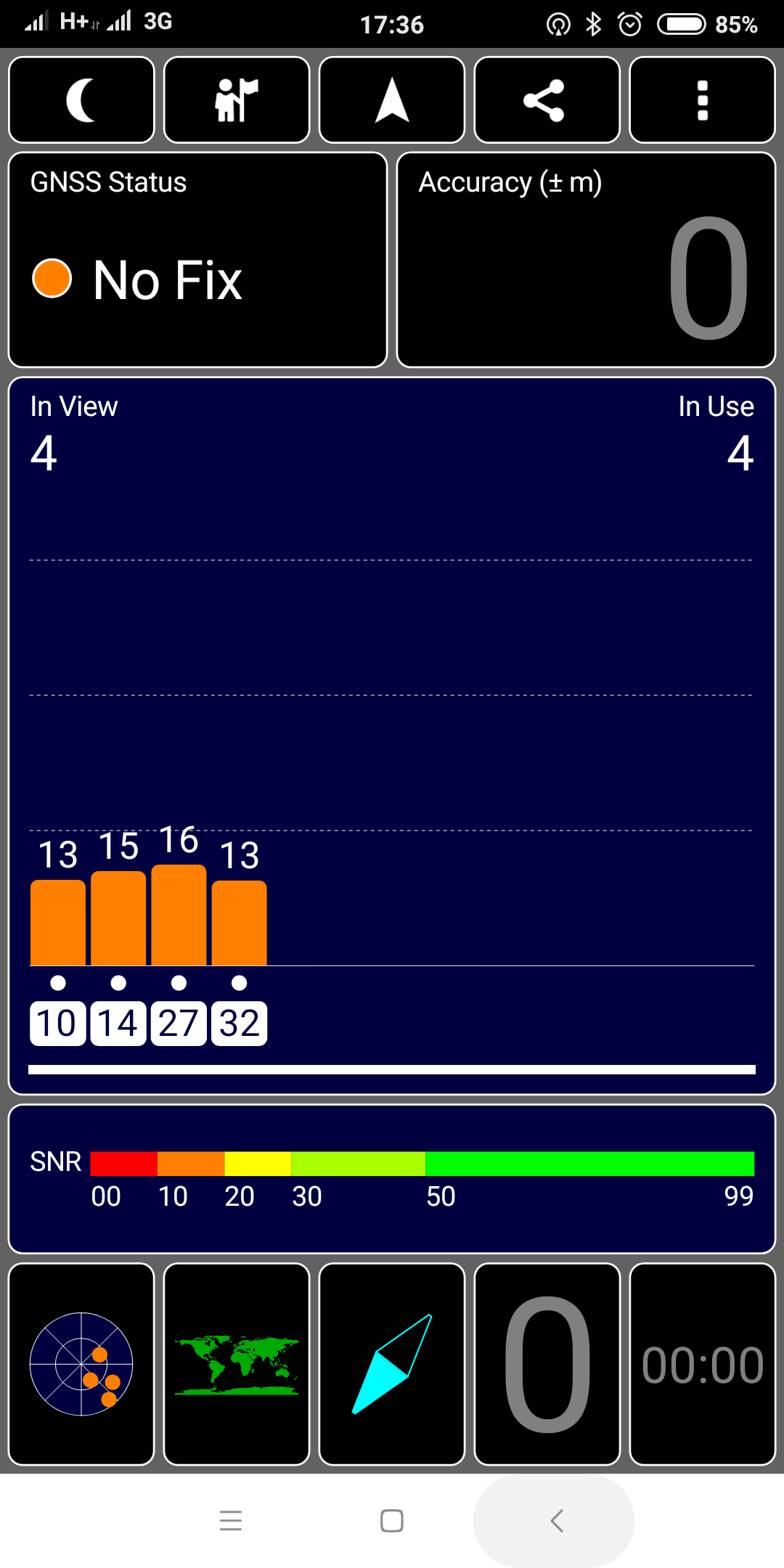Open the world map tile
The image size is (784, 1568).
237,1364
